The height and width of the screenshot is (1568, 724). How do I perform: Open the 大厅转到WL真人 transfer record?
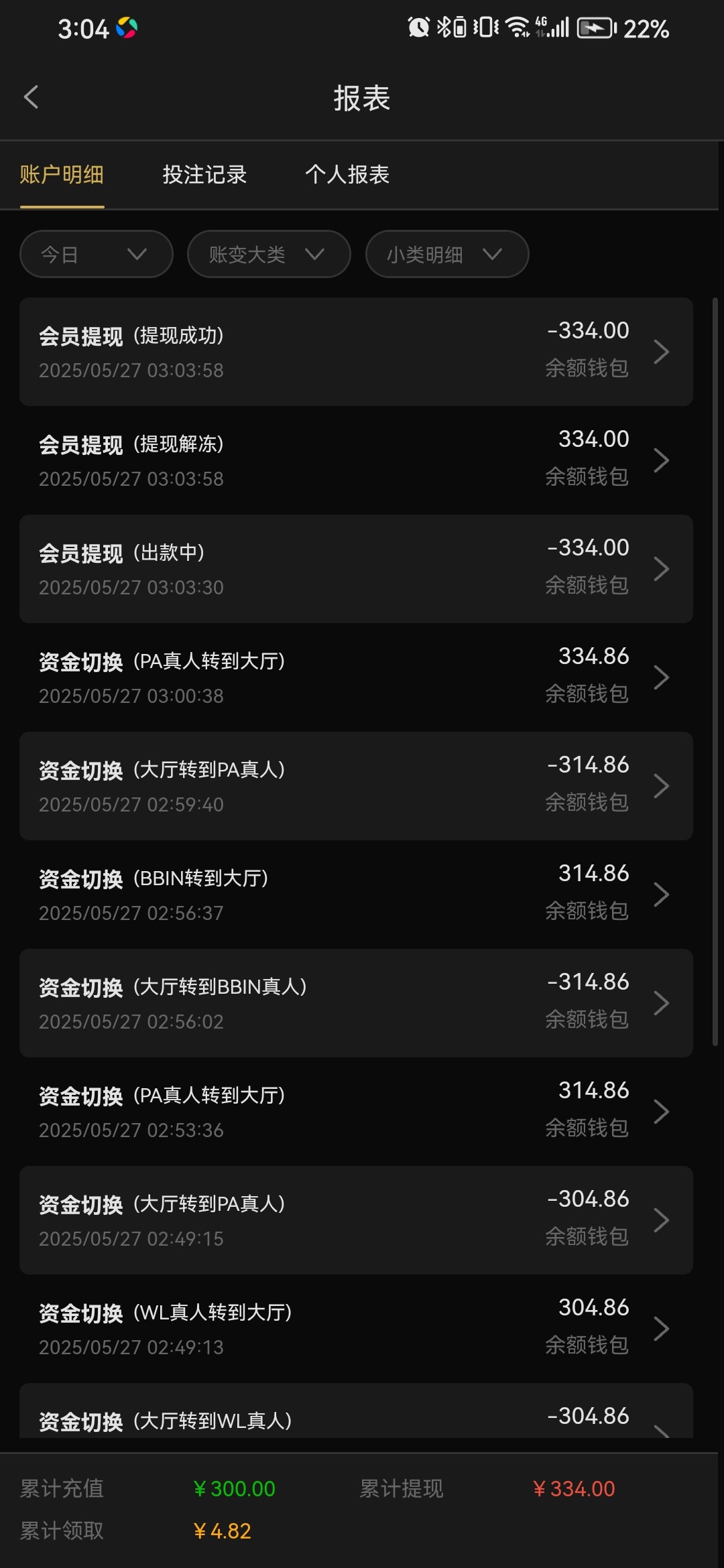pos(356,1411)
